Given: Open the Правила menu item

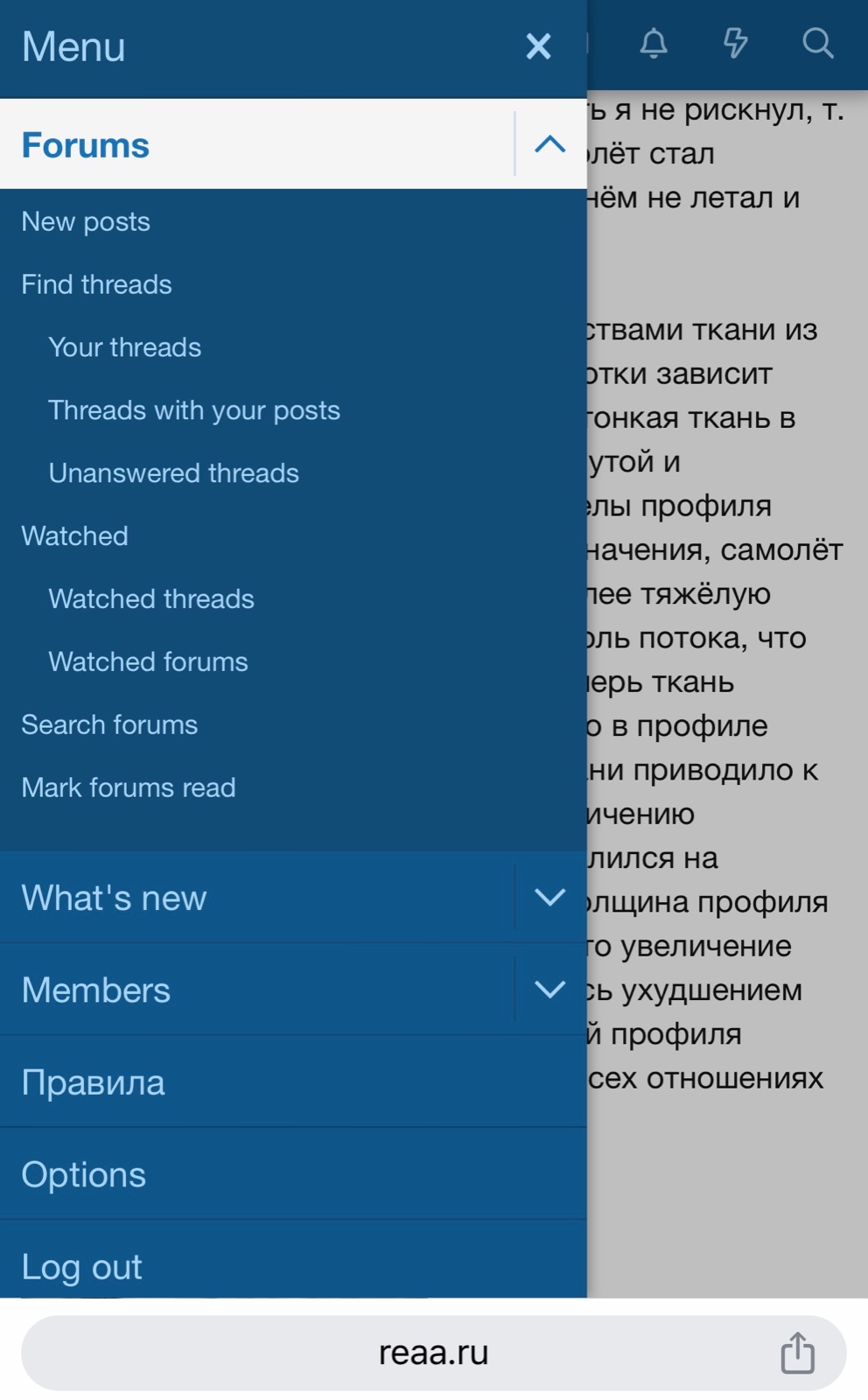Looking at the screenshot, I should coord(293,1082).
